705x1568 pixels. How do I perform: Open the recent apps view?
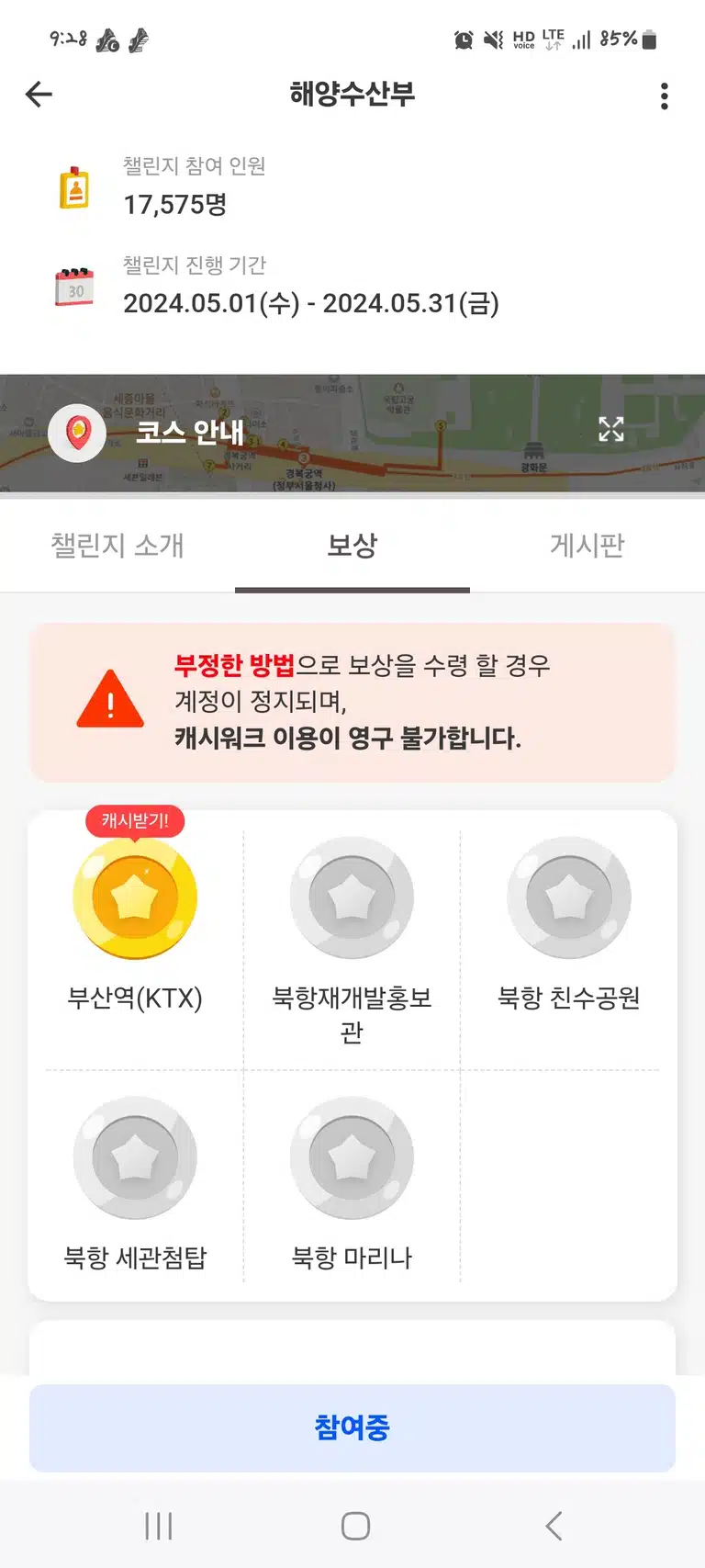coord(159,1526)
